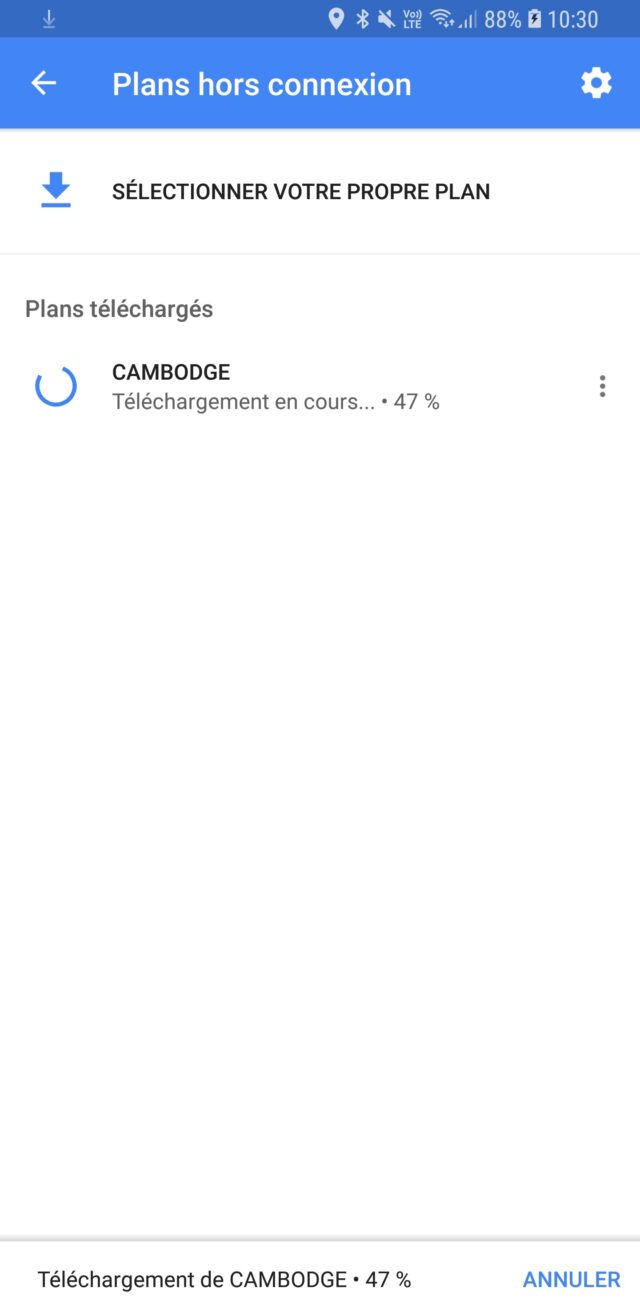Go back using the top-left arrow
The image size is (640, 1316).
pos(44,84)
